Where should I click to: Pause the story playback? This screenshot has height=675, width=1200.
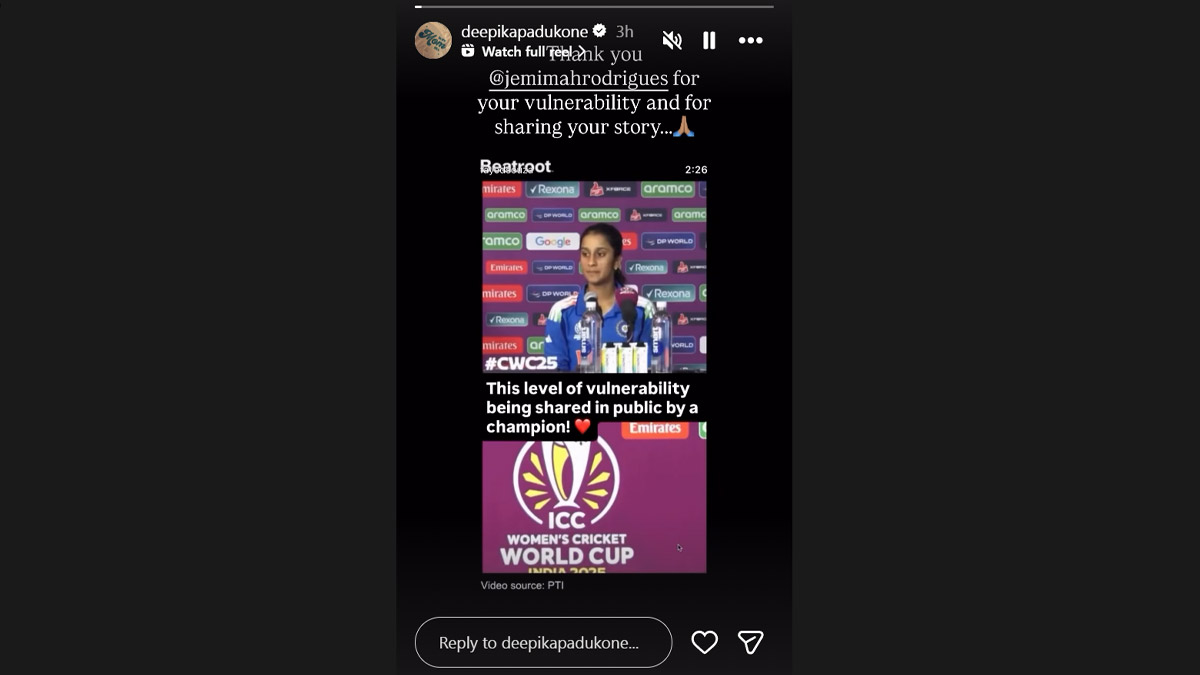coord(709,40)
